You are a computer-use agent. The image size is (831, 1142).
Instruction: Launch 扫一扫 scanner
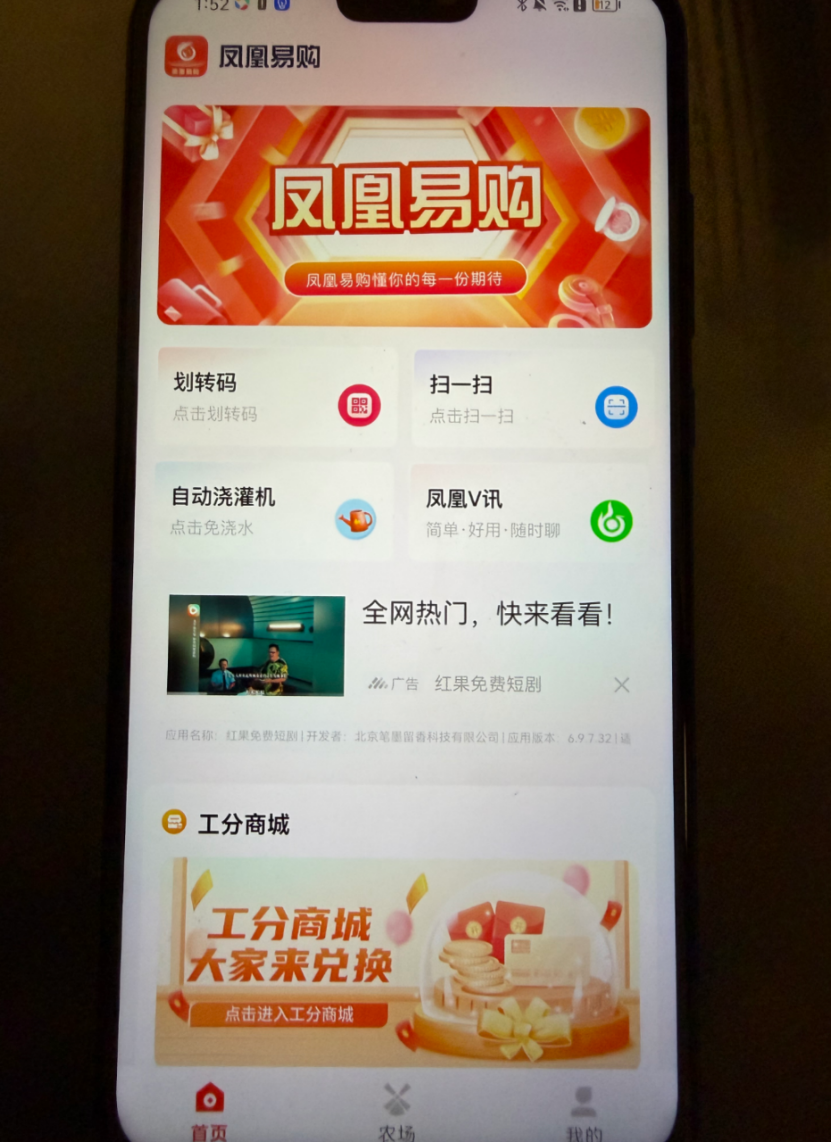coord(532,399)
